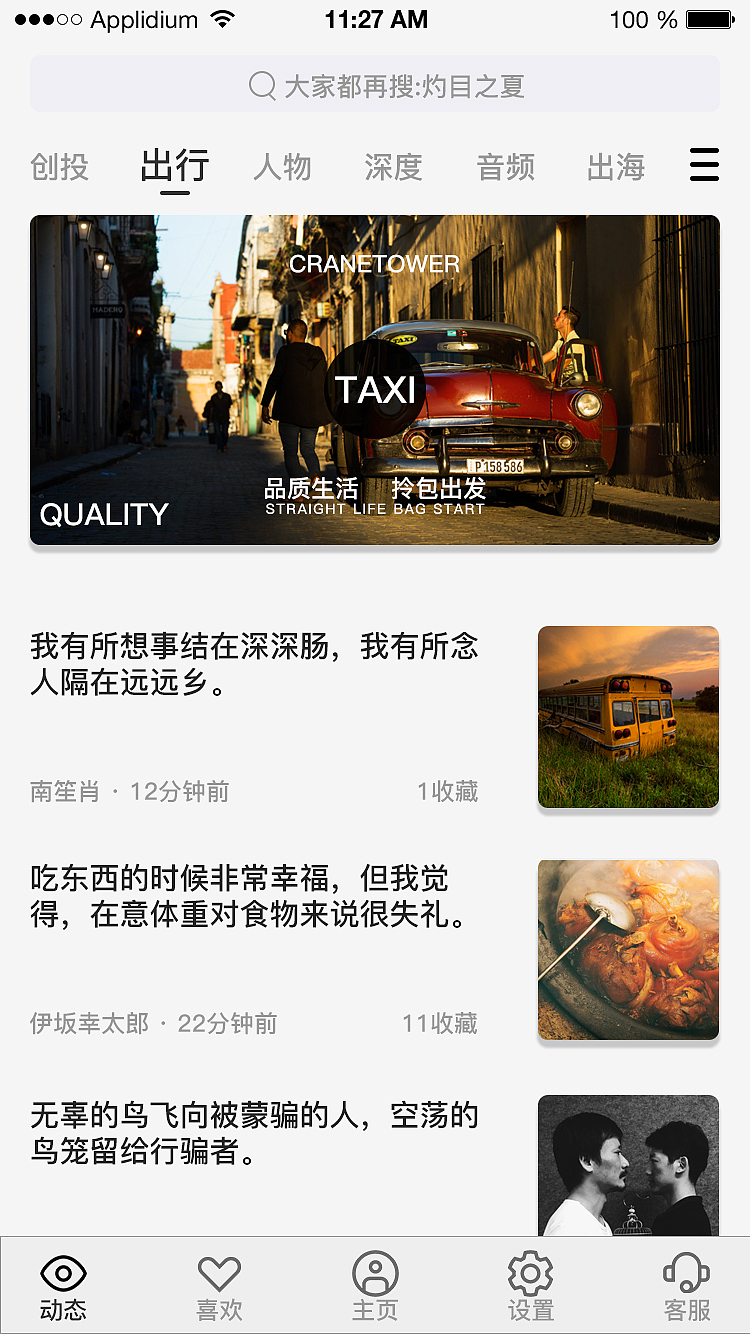Image resolution: width=750 pixels, height=1334 pixels.
Task: Select the 出行 top tab
Action: pos(174,167)
